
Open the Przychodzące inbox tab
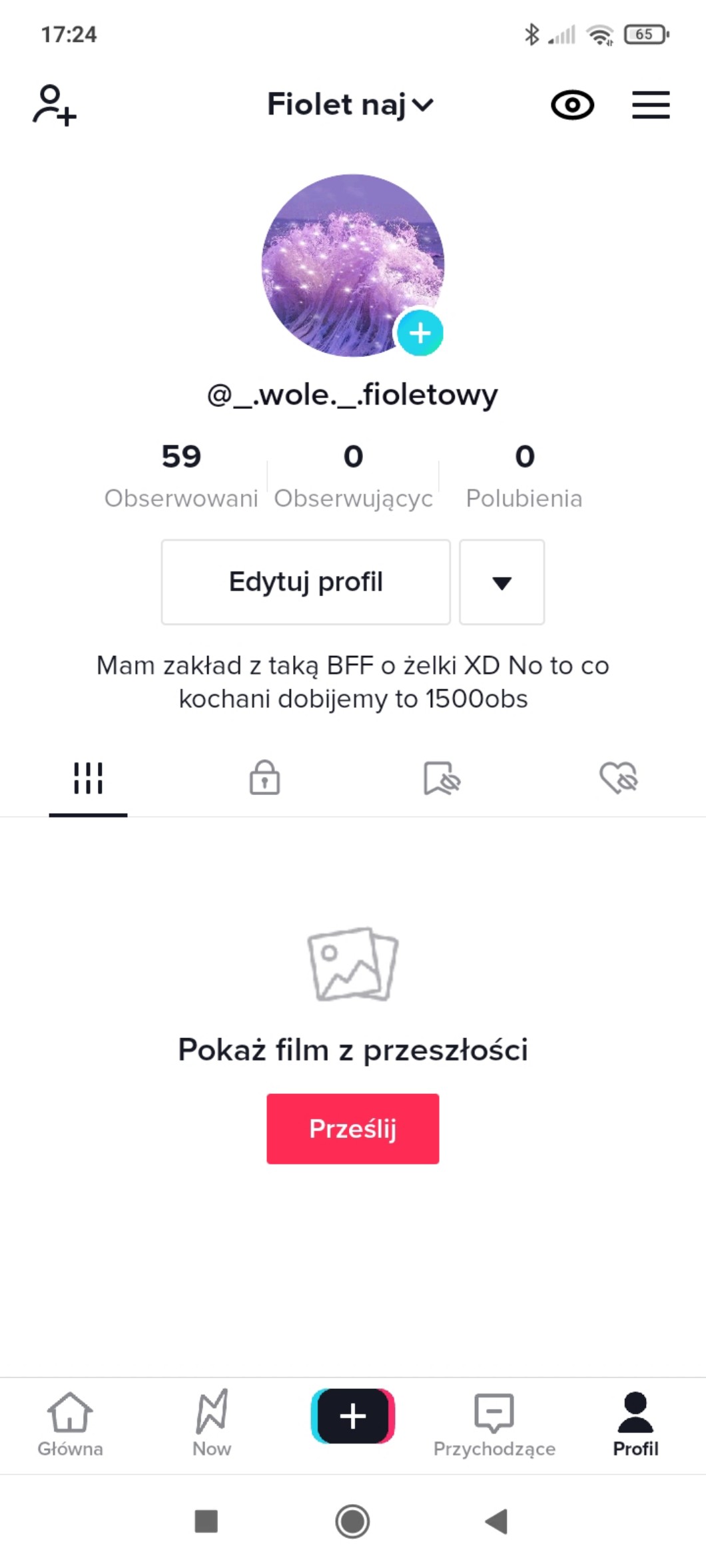(494, 1423)
